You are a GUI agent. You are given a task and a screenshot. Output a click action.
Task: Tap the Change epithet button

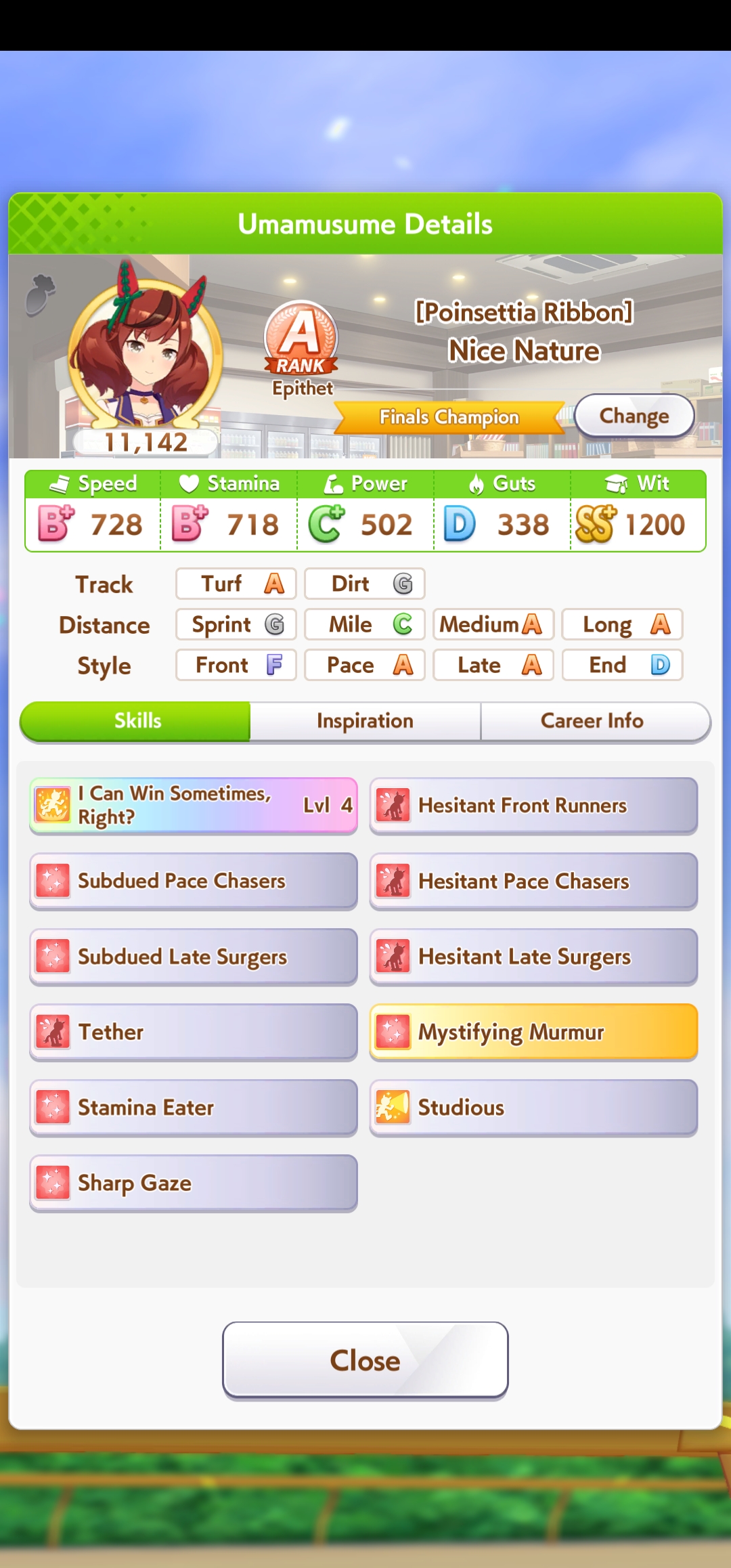634,416
